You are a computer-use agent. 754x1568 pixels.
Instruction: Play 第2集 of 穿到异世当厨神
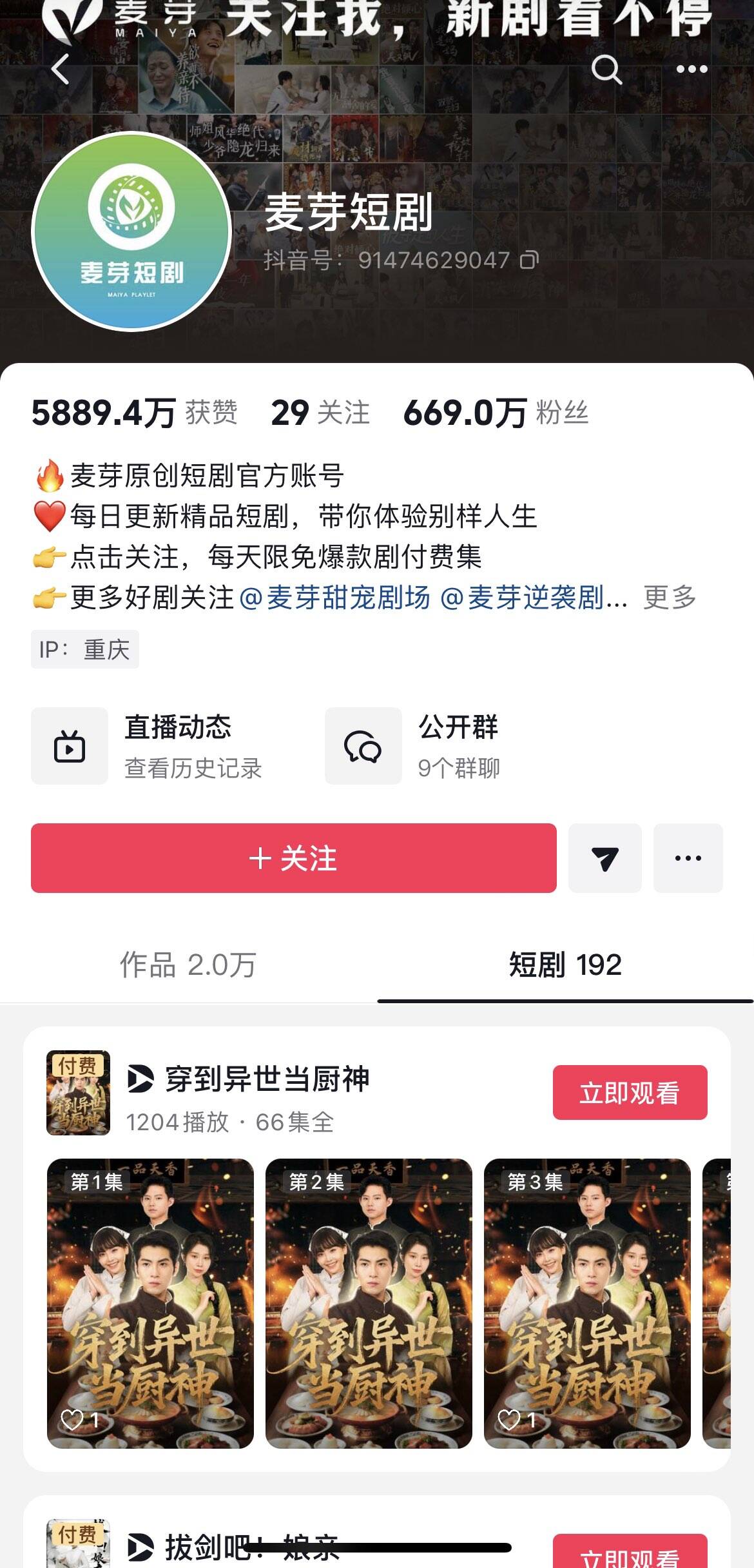coord(369,1303)
